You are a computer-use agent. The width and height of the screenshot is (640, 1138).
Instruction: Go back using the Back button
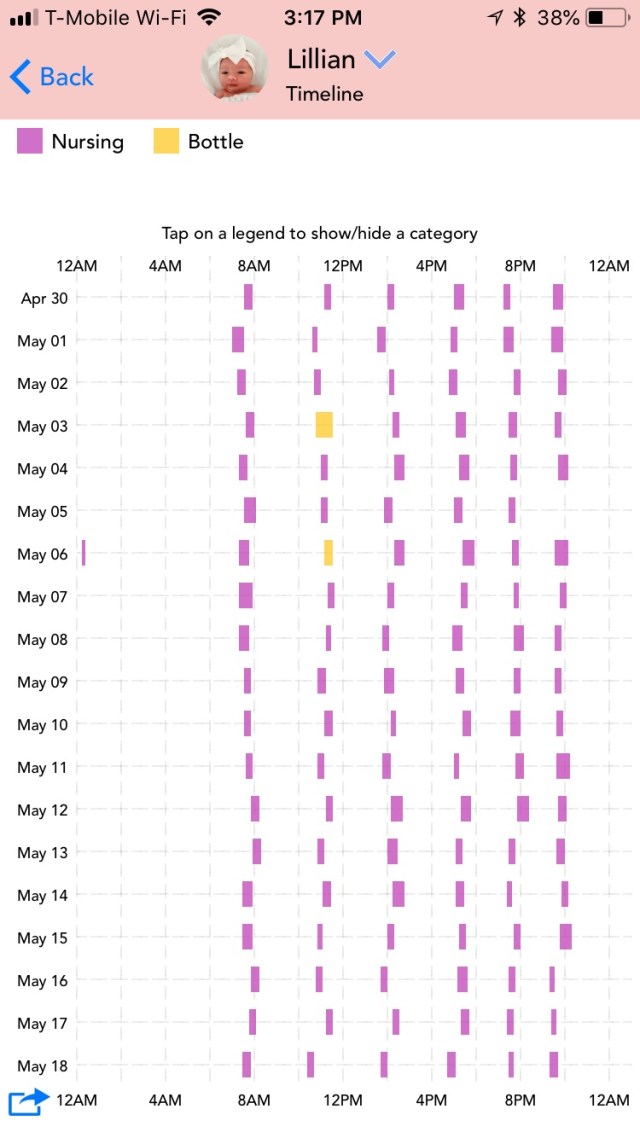(x=52, y=77)
